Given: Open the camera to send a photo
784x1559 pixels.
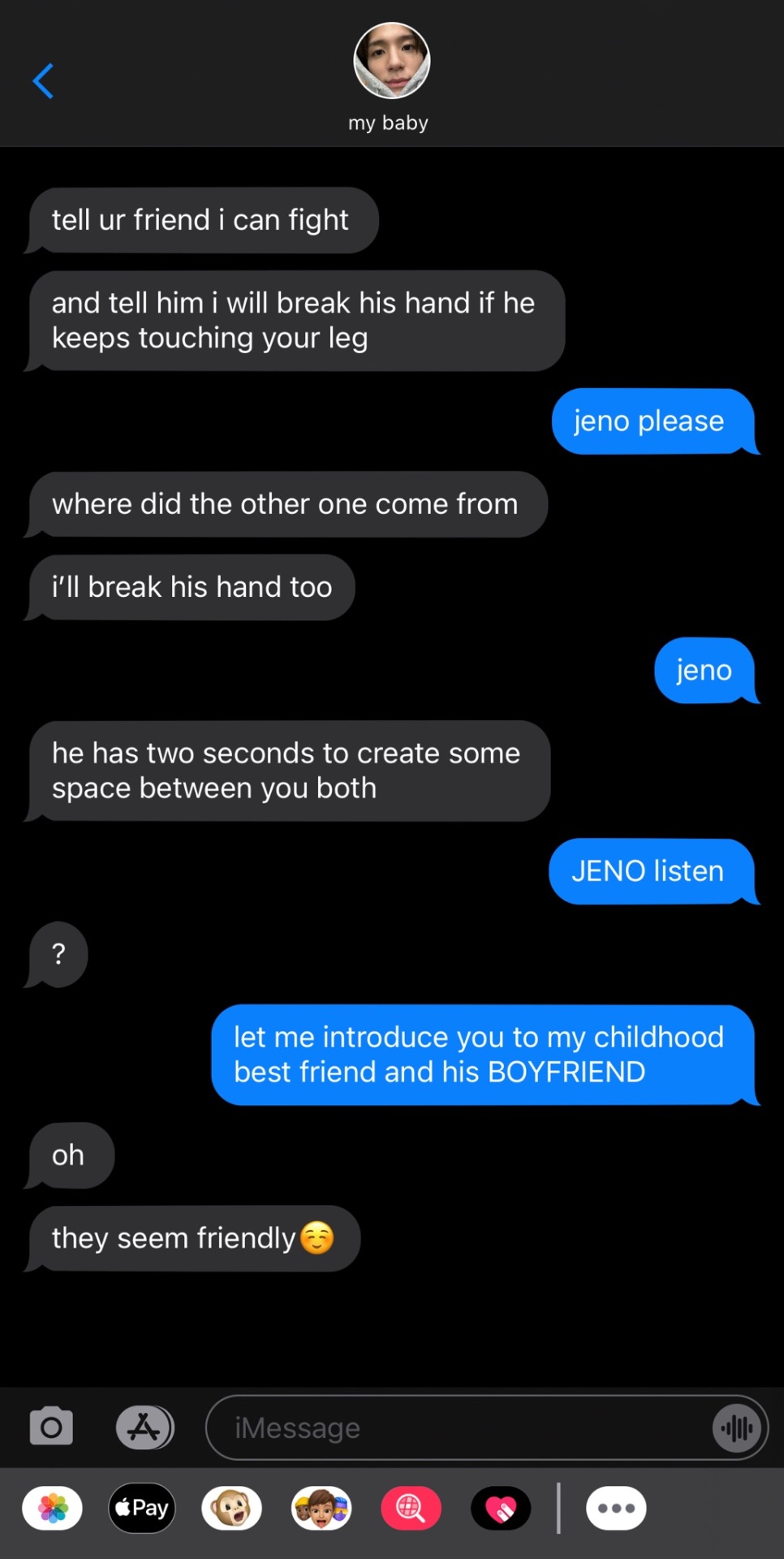Looking at the screenshot, I should (x=51, y=1427).
